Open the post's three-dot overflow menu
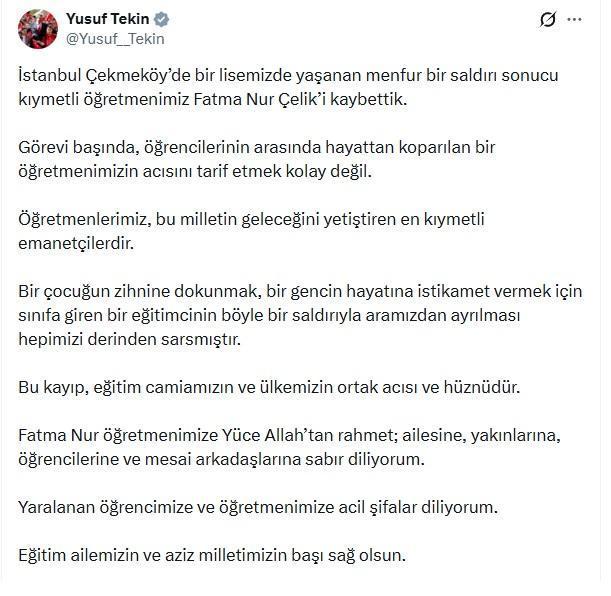Image resolution: width=611 pixels, height=596 pixels. pos(574,19)
